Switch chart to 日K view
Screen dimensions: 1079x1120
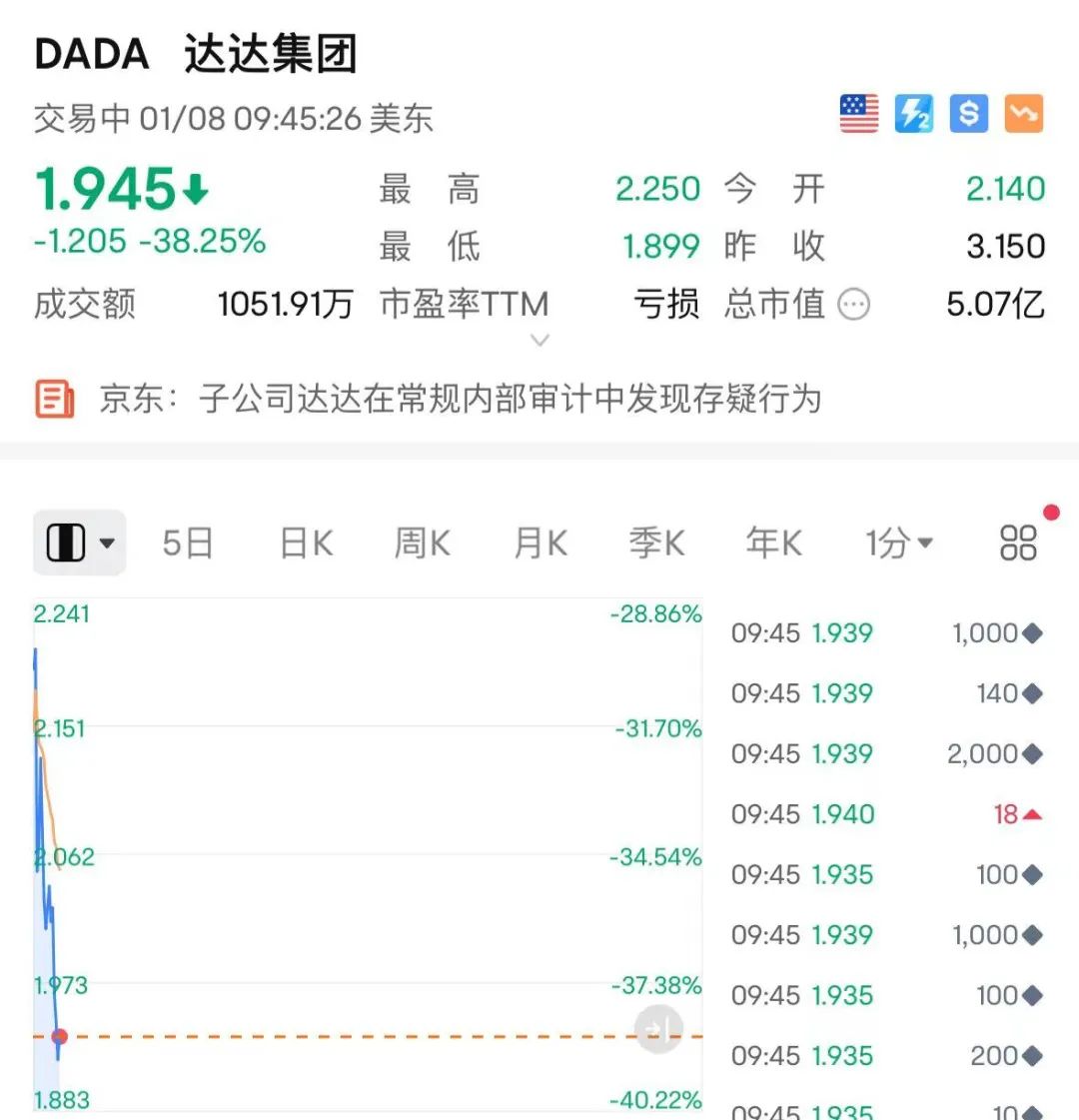click(305, 544)
